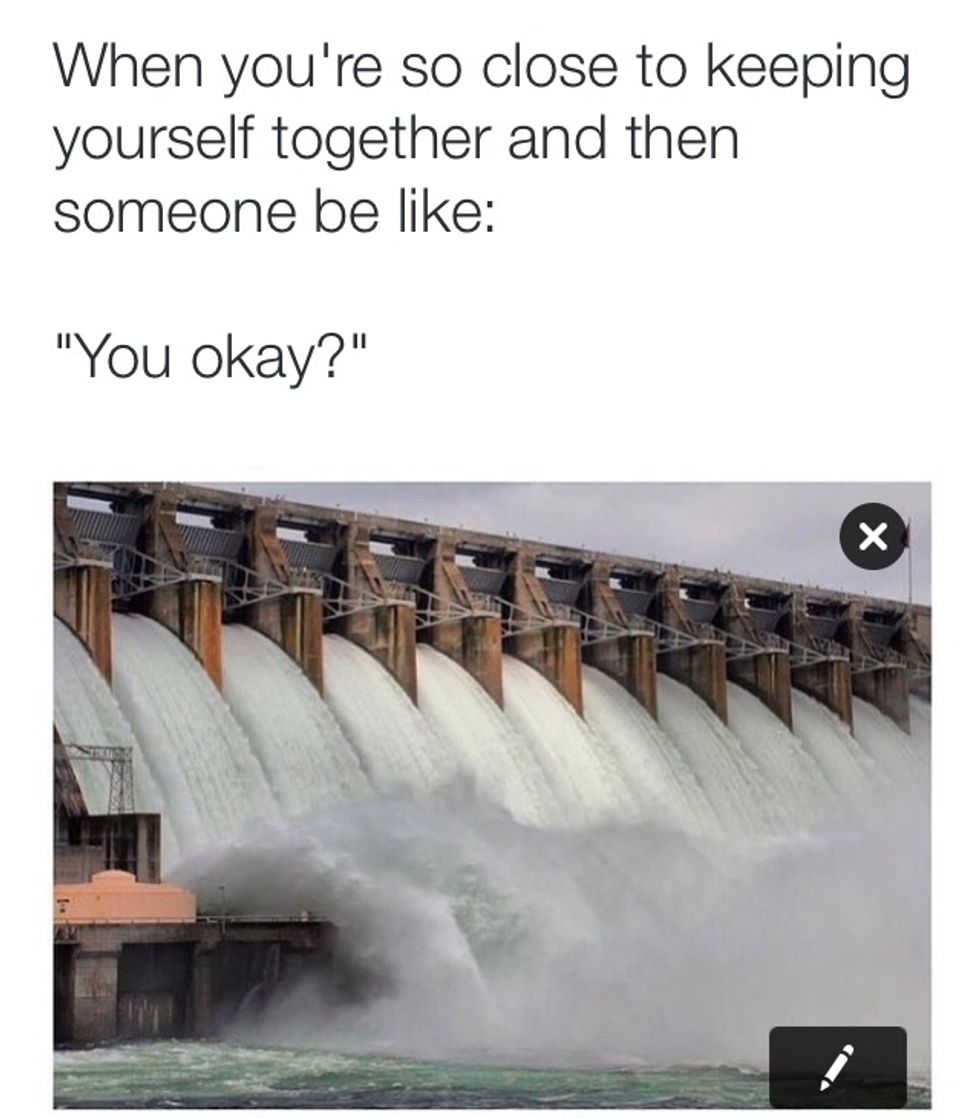The height and width of the screenshot is (1119, 980).
Task: Edit the attached photo with the pencil
Action: 837,1066
